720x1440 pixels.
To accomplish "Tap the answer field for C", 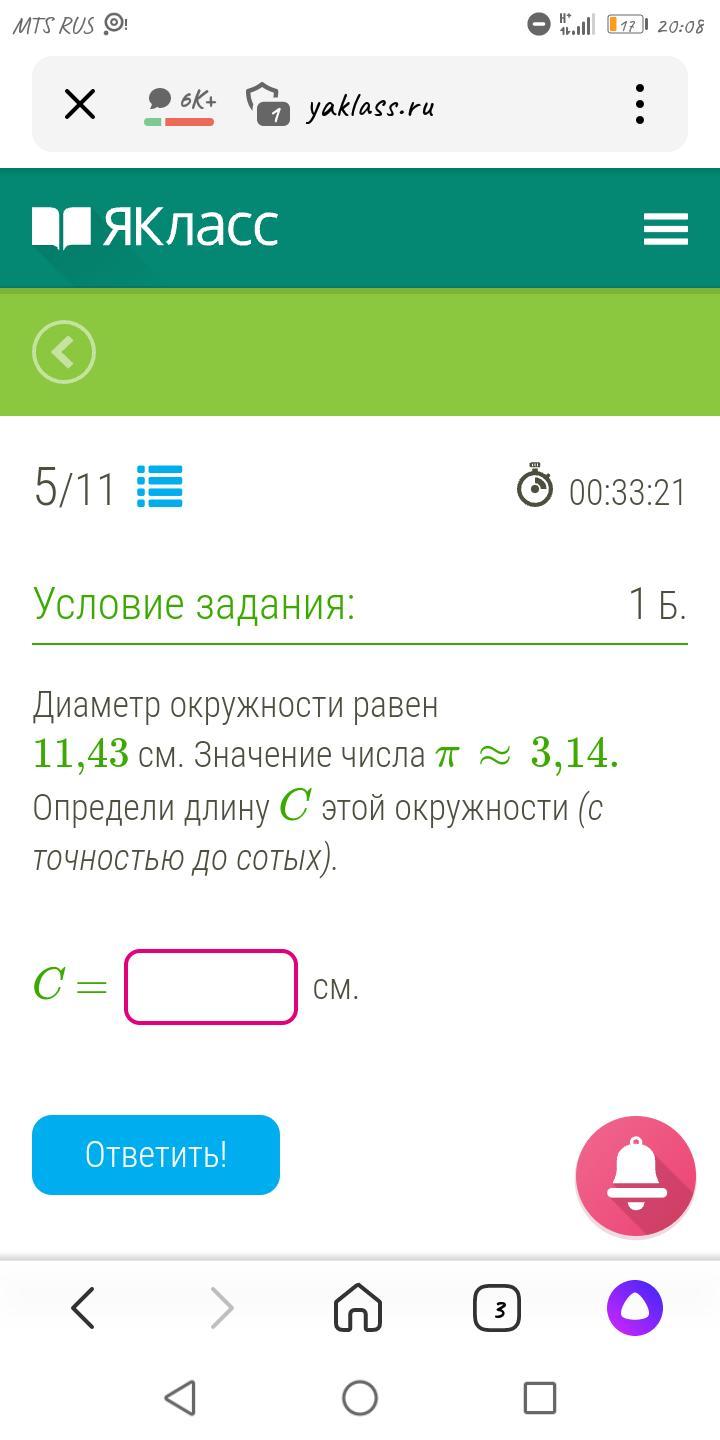I will (211, 987).
